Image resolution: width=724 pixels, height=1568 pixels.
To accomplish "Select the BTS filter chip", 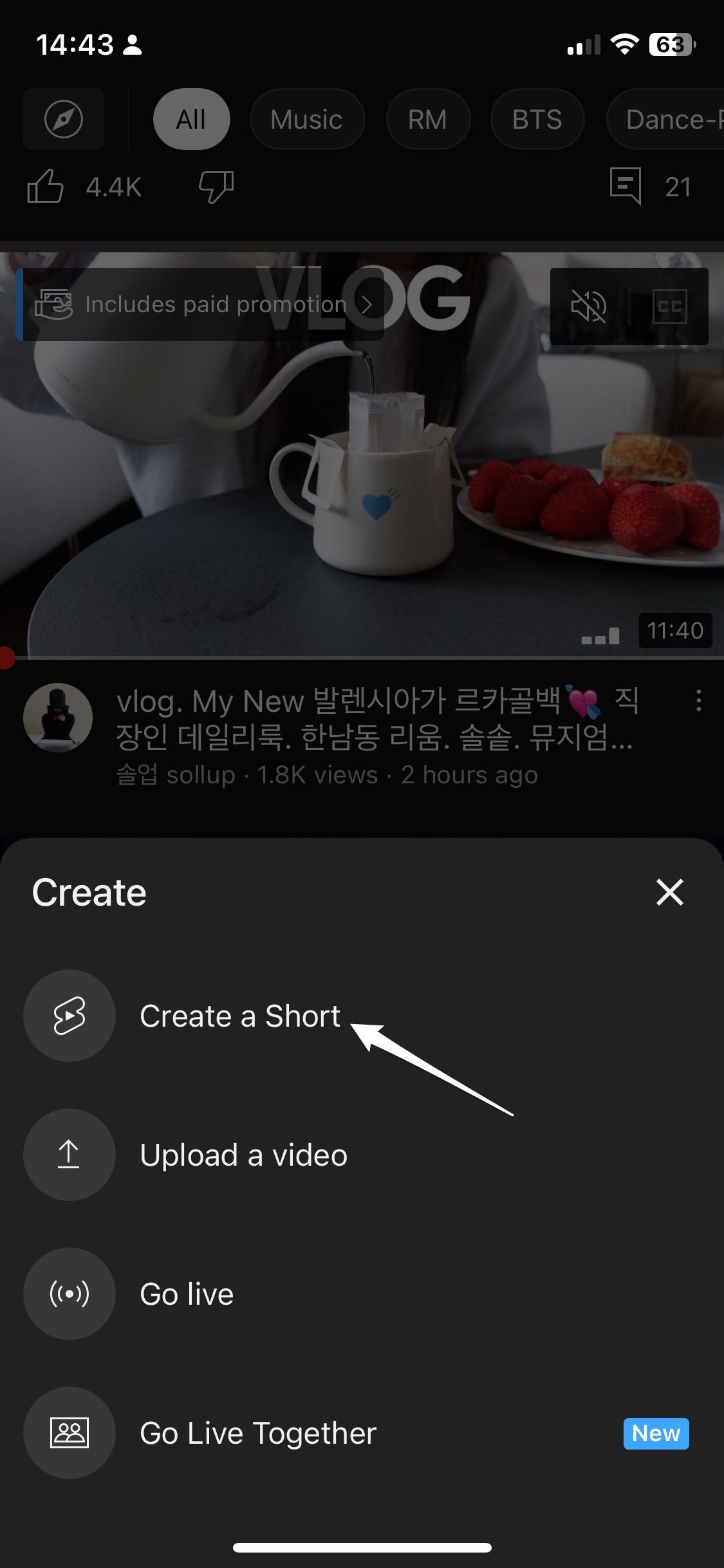I will [x=537, y=119].
